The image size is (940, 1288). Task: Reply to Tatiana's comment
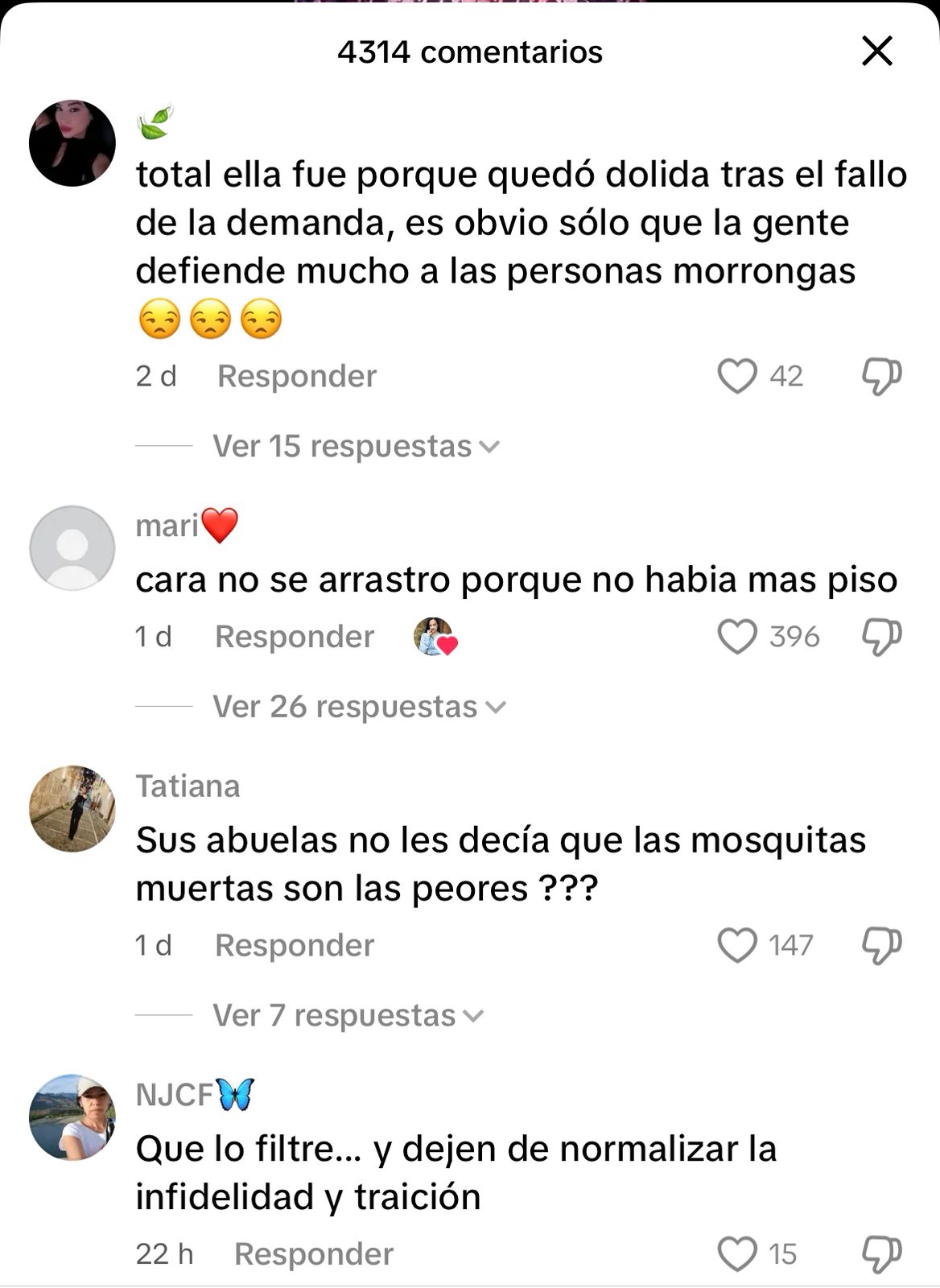[x=294, y=945]
